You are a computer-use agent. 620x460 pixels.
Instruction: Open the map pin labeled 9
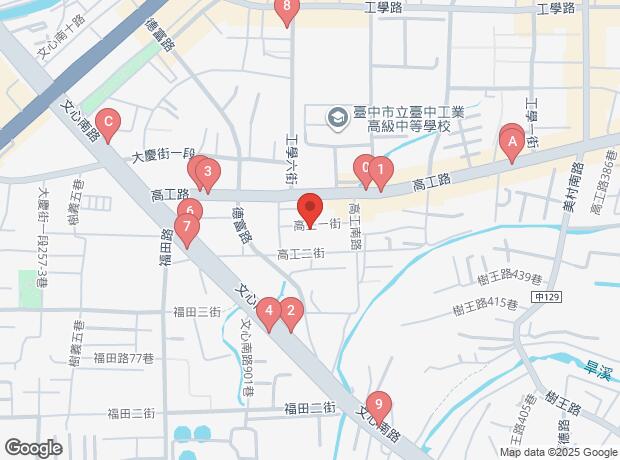378,407
